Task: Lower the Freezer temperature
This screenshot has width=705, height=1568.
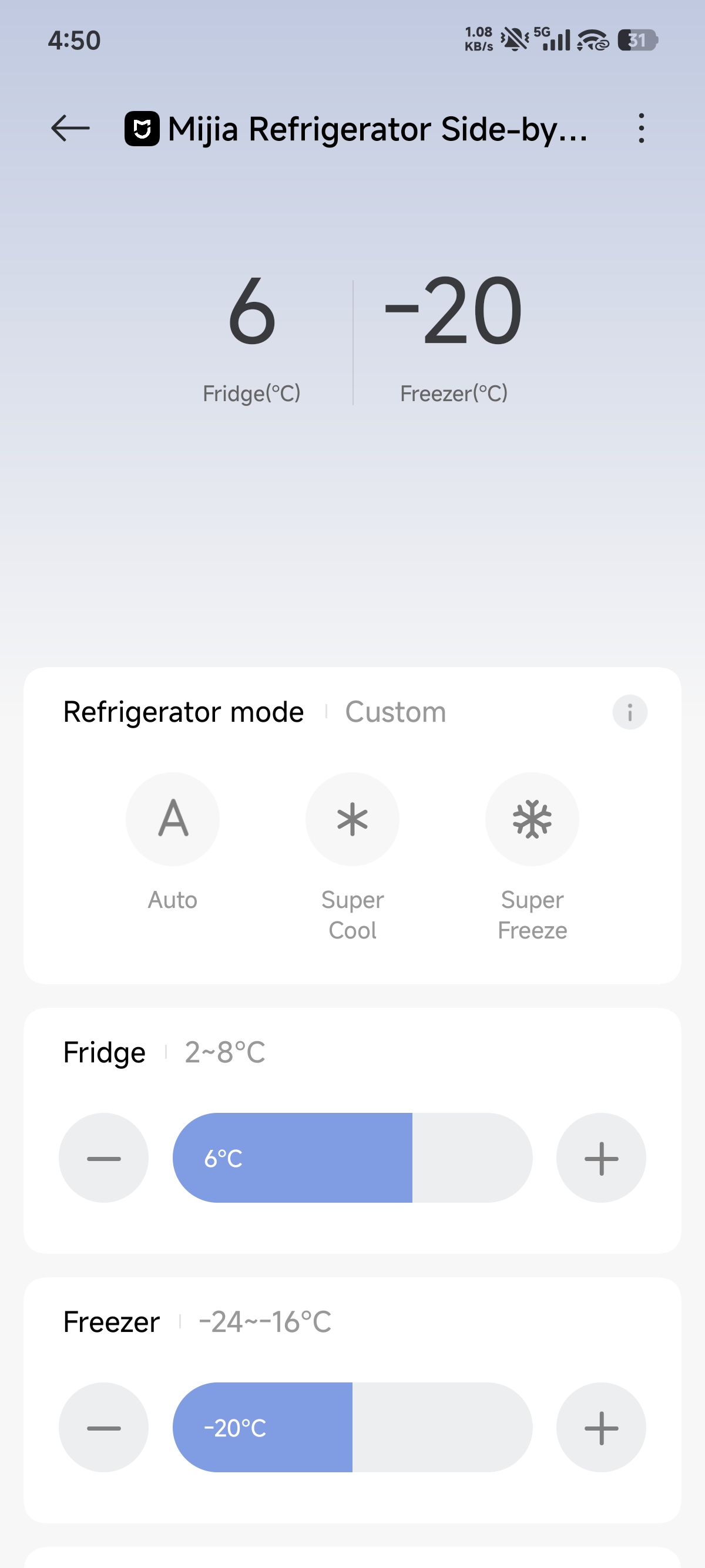Action: pyautogui.click(x=103, y=1428)
